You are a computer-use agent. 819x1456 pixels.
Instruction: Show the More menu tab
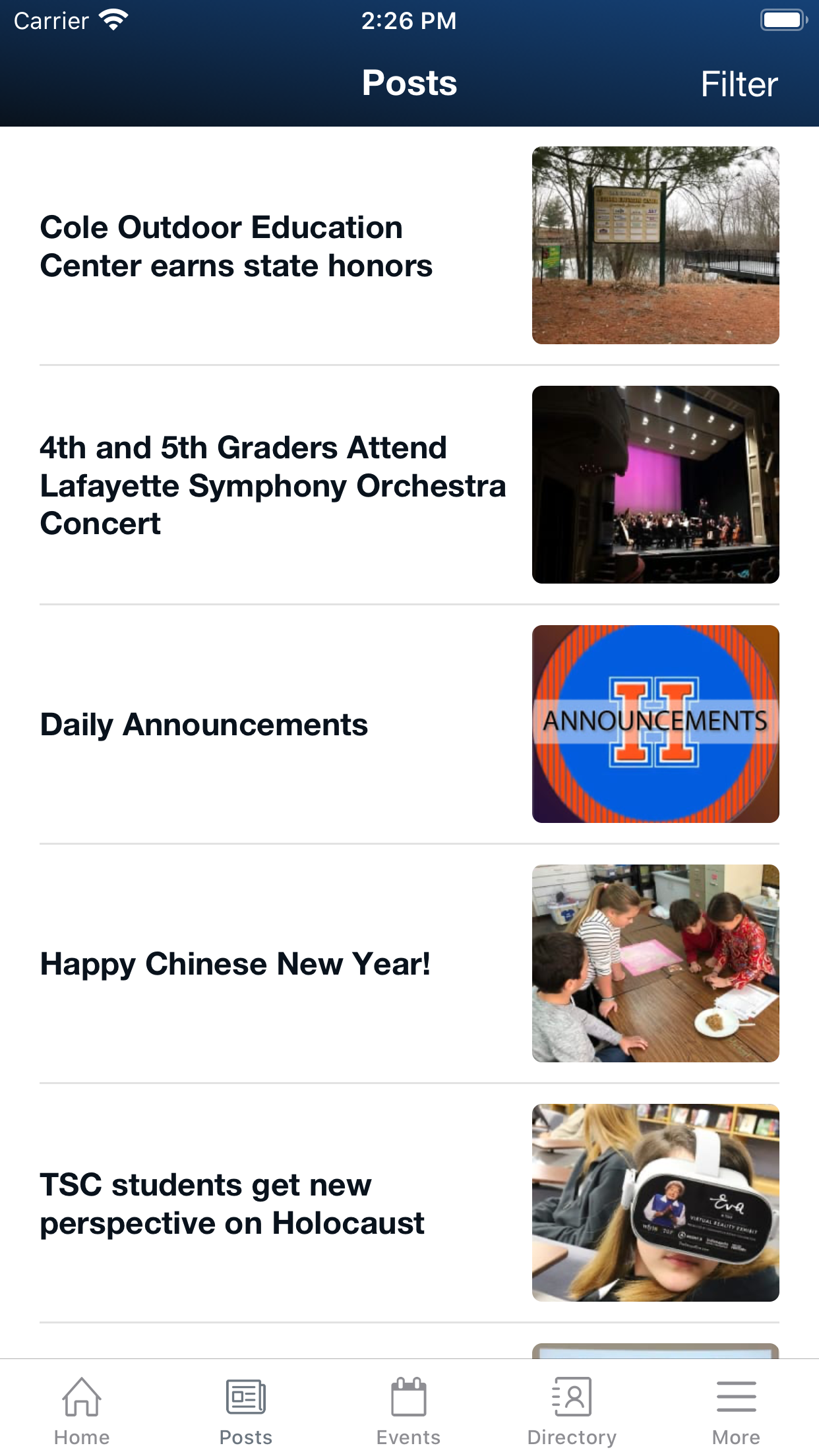tap(736, 1410)
